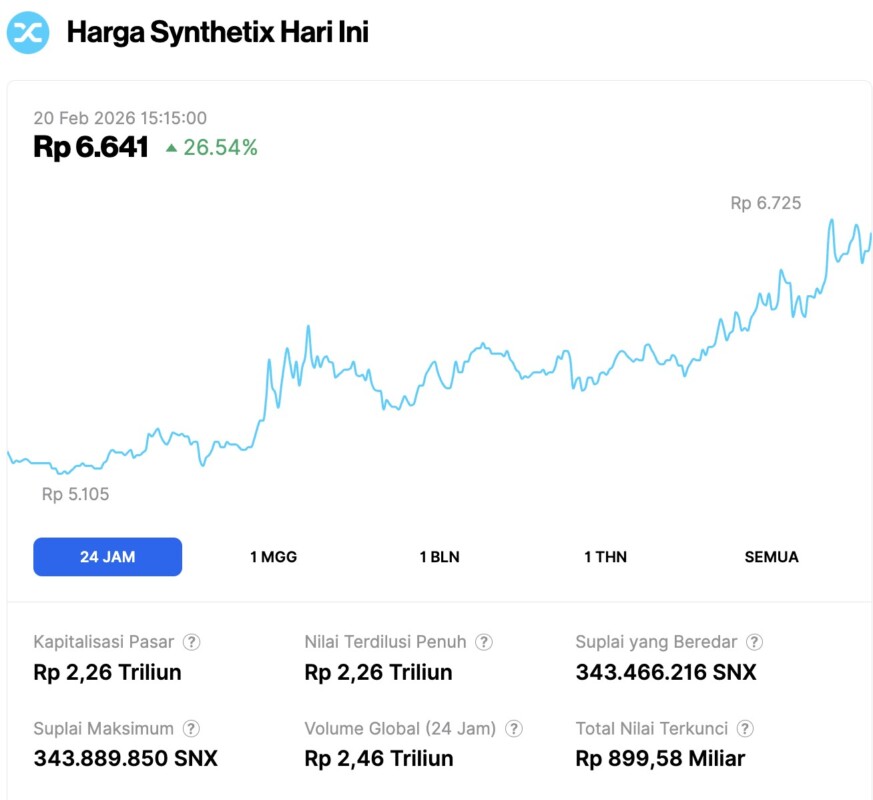The image size is (873, 800).
Task: Tap info icon for Nilai Terdilusi Penuh
Action: pos(484,642)
